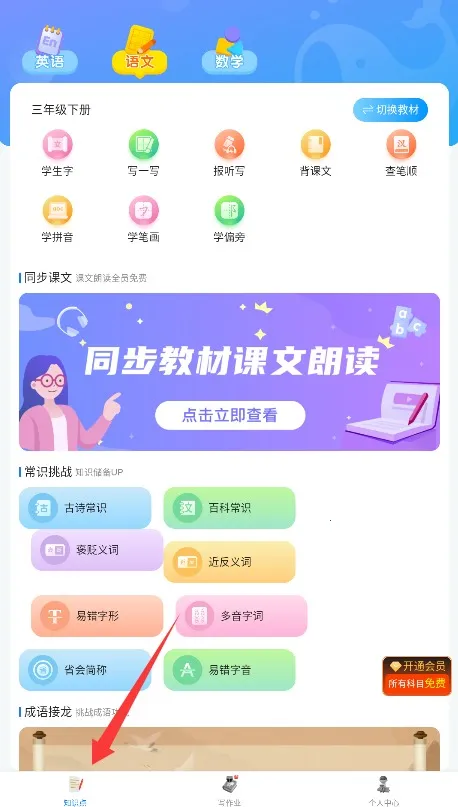Open 学笔画 stroke learning
Screen dimensions: 458x807
(x=143, y=219)
